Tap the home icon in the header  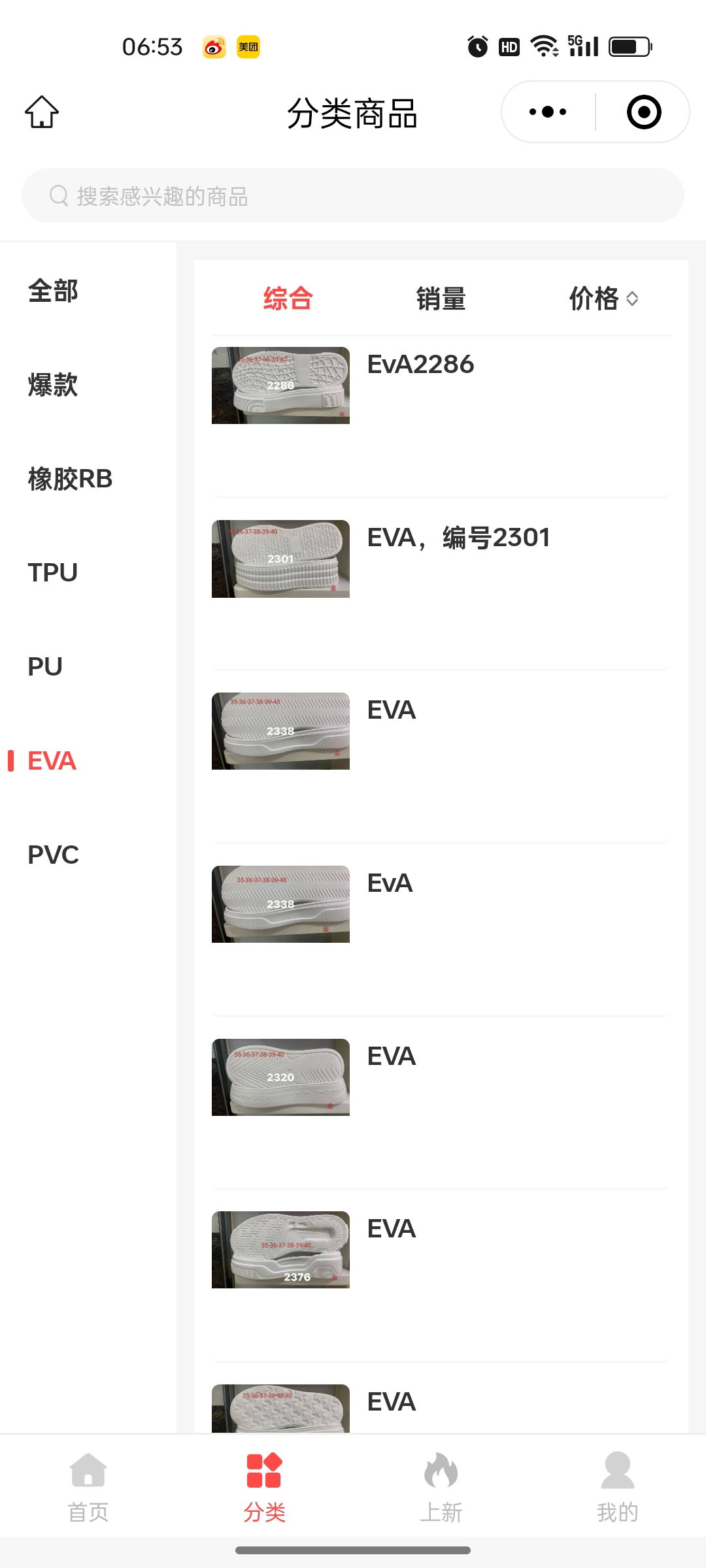(x=42, y=112)
